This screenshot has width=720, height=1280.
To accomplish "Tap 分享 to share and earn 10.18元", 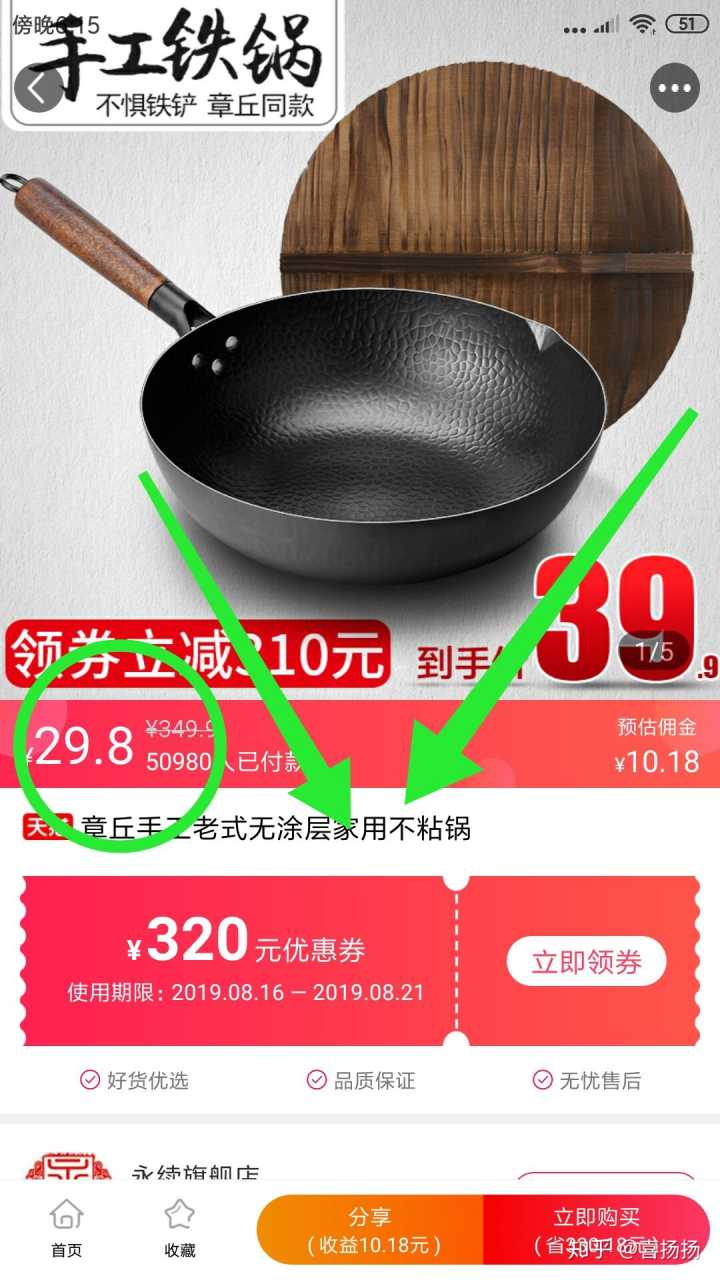I will (370, 1230).
